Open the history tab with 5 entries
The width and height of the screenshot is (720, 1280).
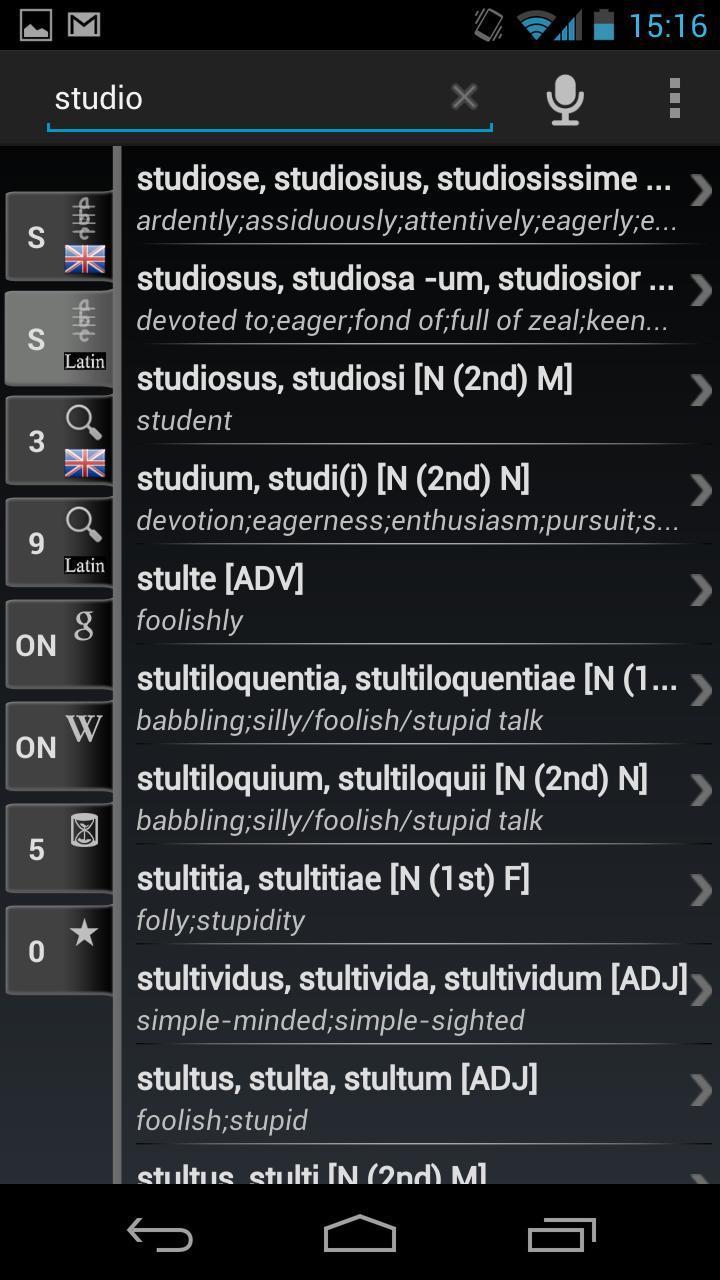[58, 849]
